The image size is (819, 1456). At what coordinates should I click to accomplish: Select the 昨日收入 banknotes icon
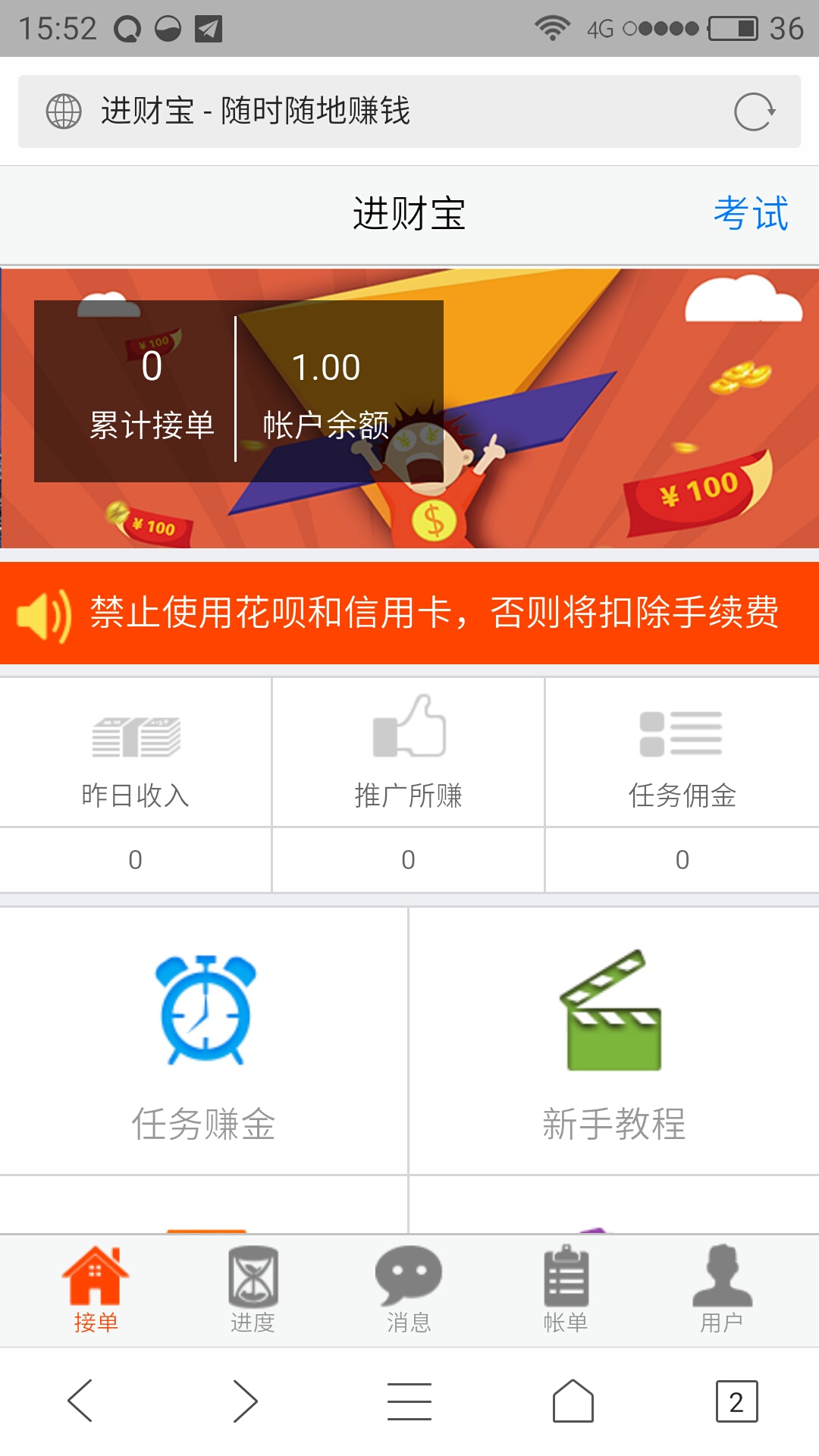click(135, 730)
